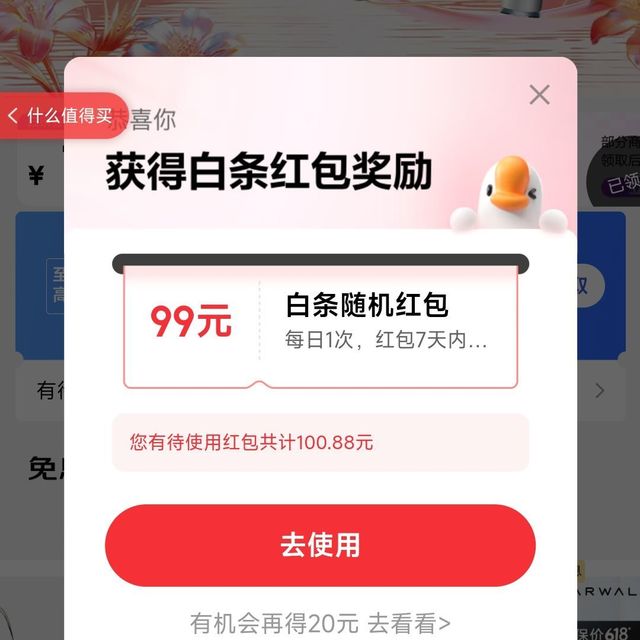The image size is (640, 640).
Task: Return to 什么值得买 app
Action: [x=62, y=116]
